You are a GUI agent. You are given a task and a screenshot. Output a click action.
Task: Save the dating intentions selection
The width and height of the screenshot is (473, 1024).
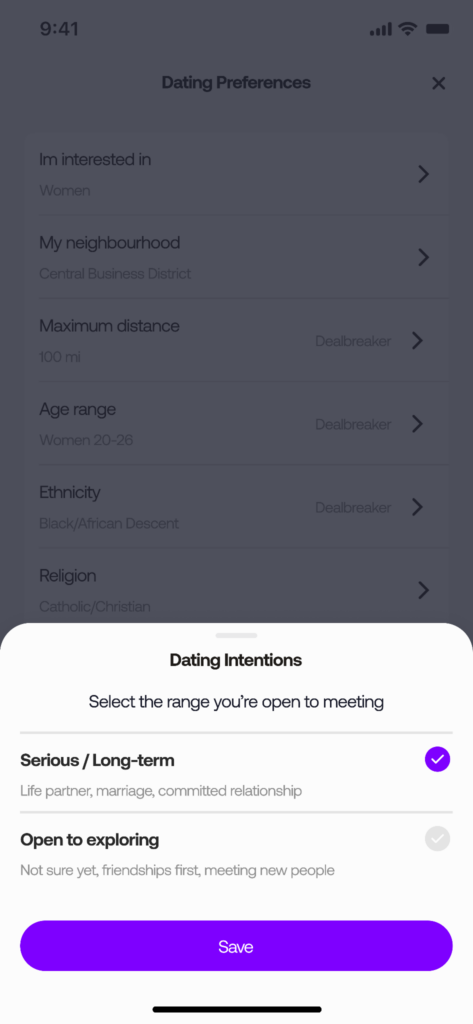pyautogui.click(x=236, y=946)
